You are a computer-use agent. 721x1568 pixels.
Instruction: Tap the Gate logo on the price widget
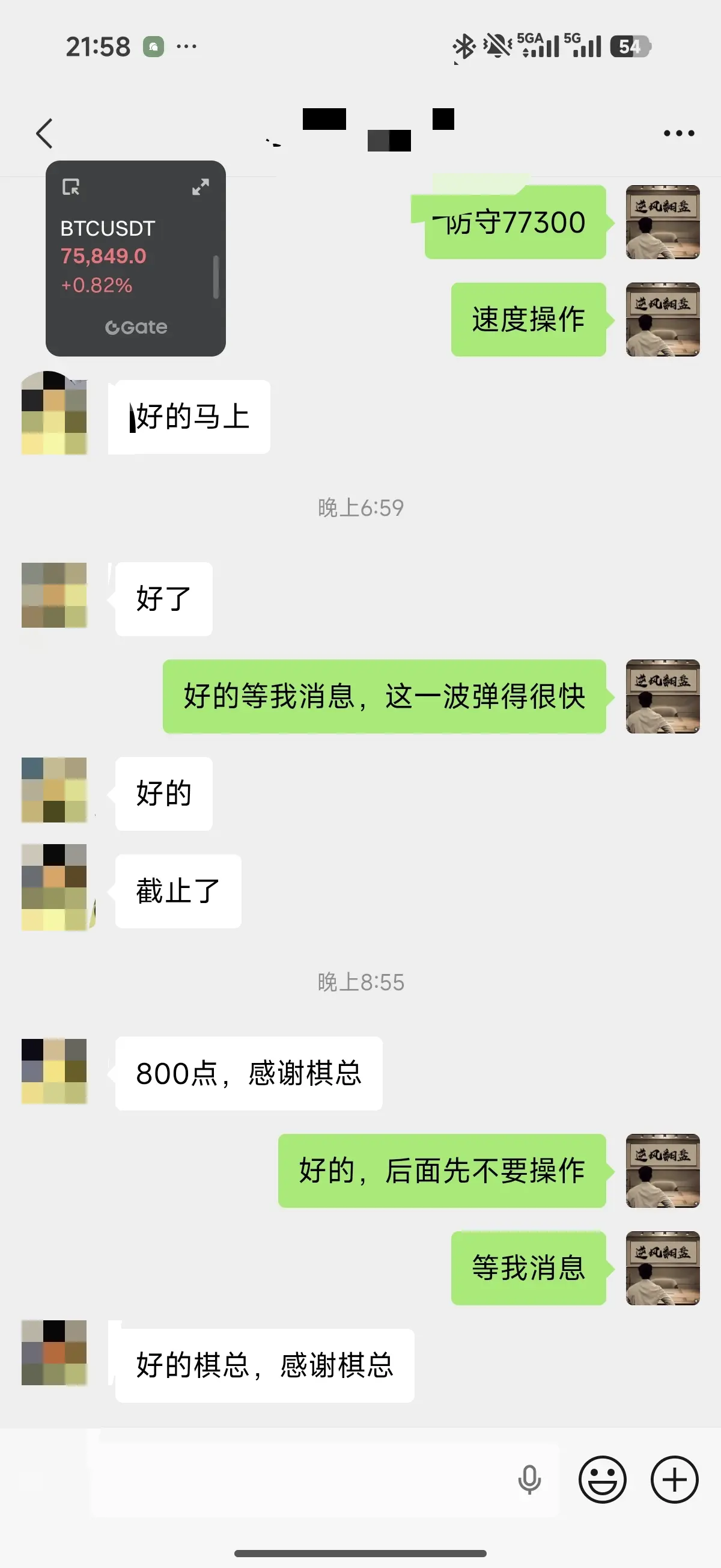135,327
